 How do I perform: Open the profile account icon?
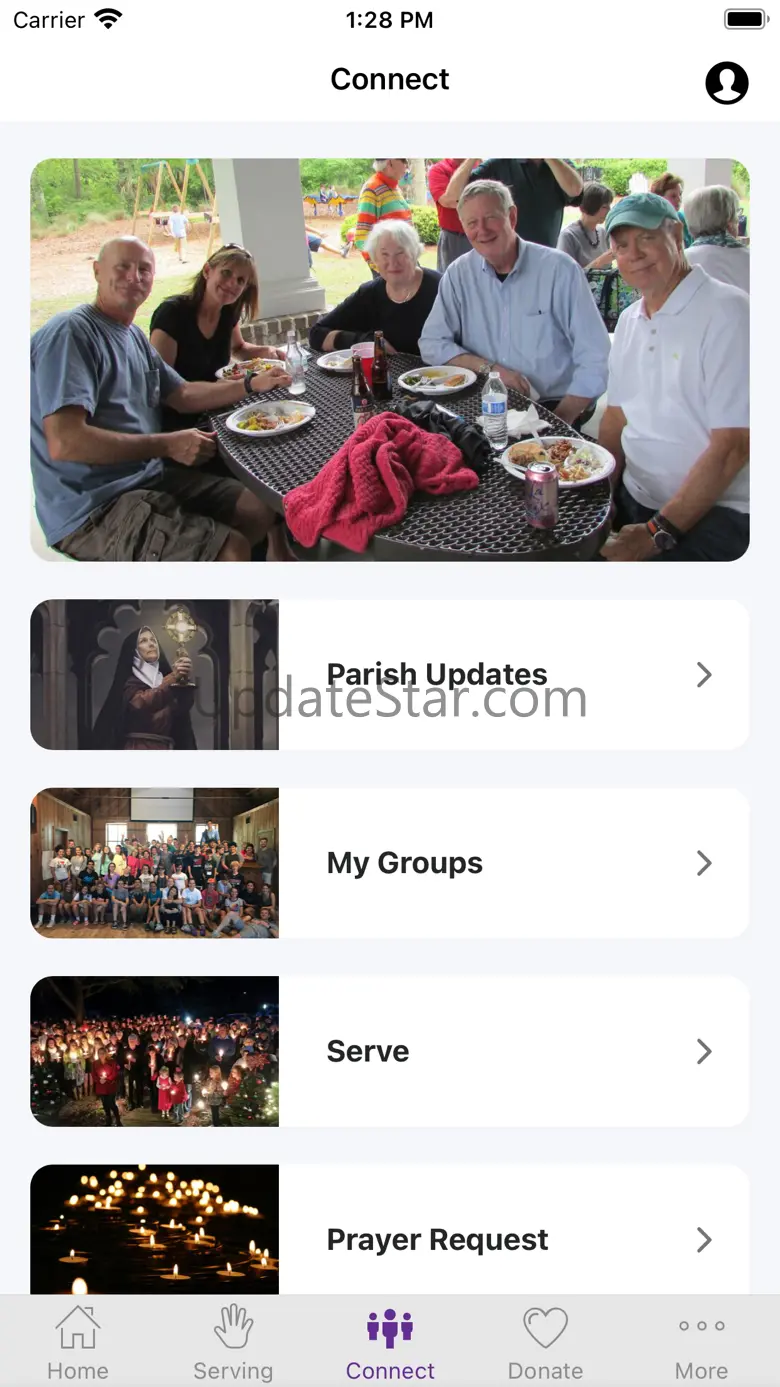coord(727,83)
